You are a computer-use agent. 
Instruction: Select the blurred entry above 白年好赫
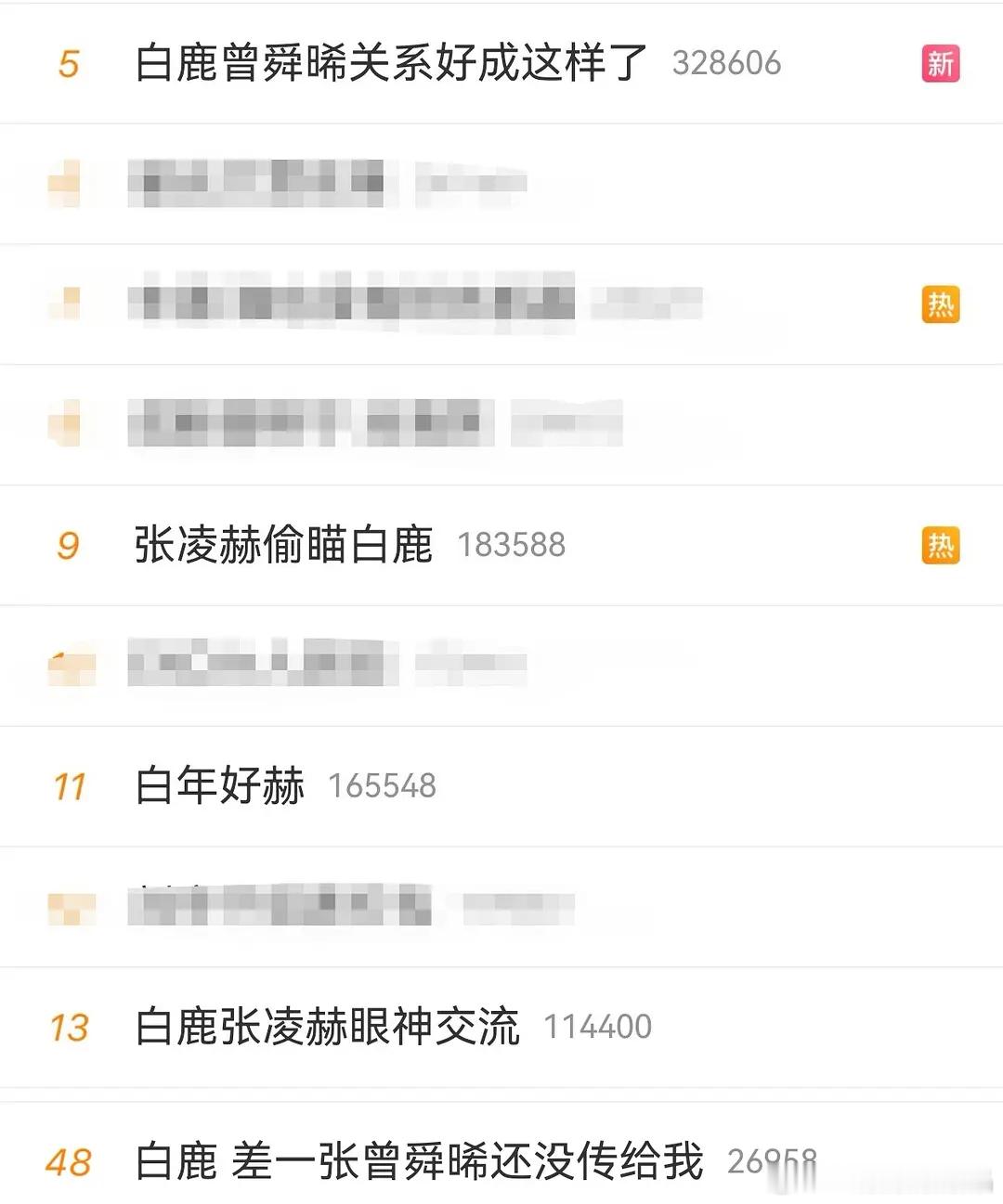279,907
